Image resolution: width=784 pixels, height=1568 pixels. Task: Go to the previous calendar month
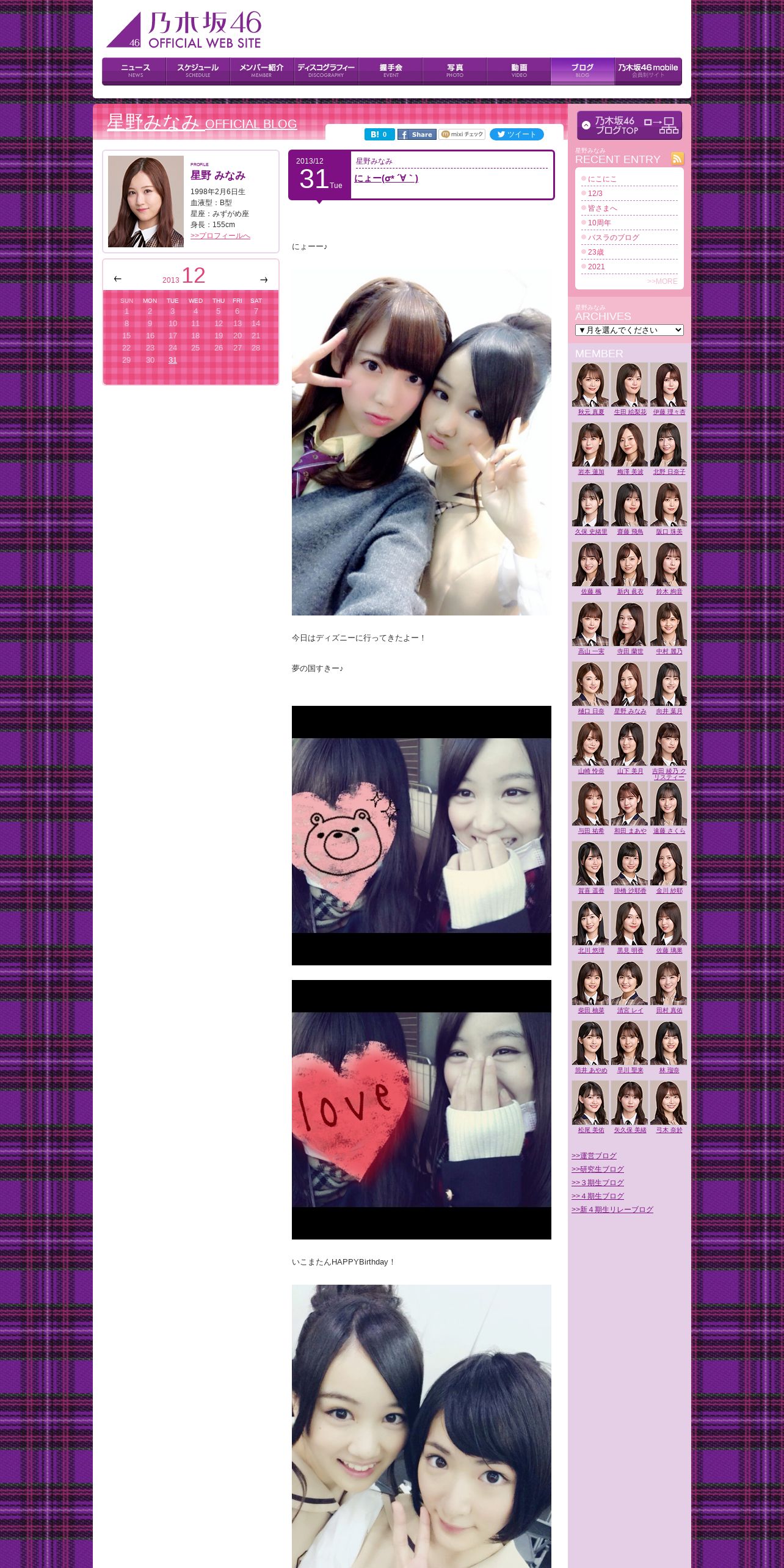tap(118, 279)
